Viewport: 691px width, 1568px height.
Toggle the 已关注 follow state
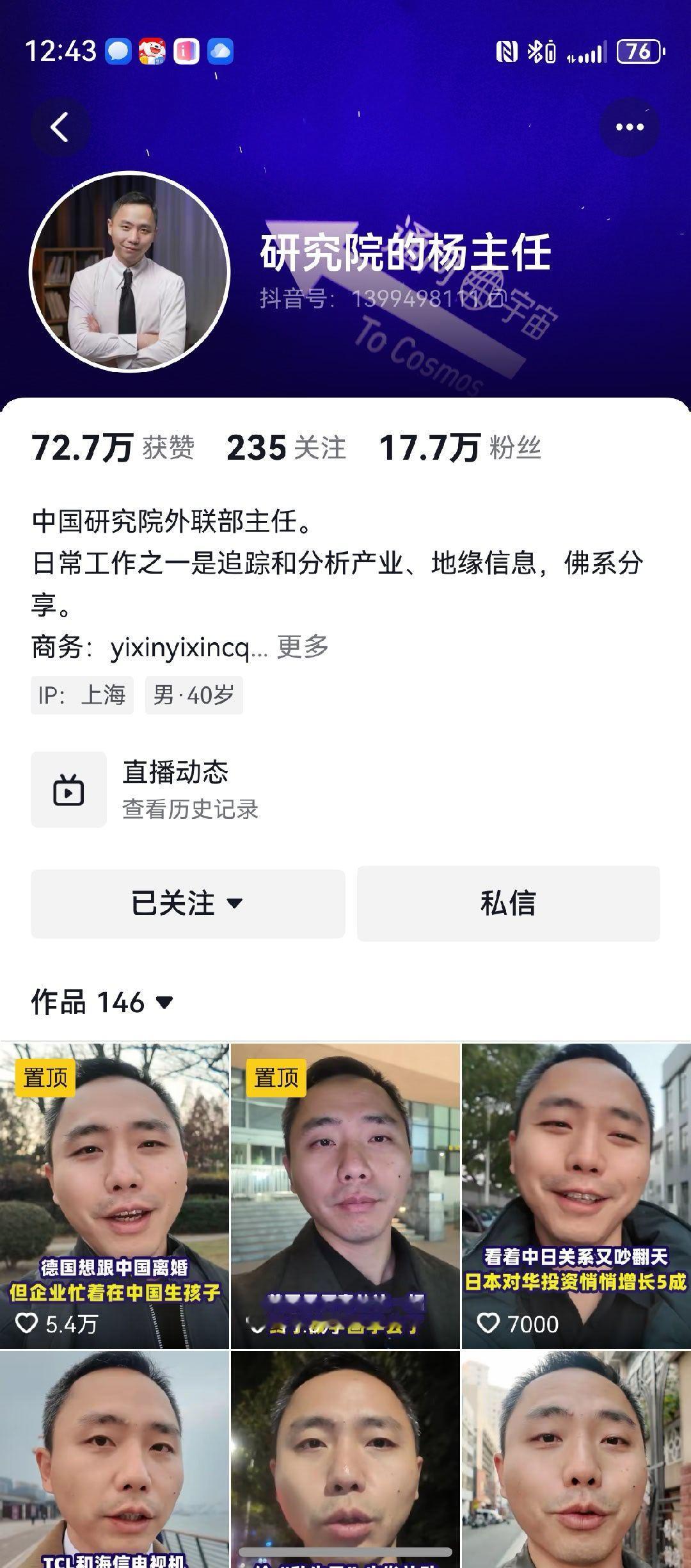coord(173,905)
